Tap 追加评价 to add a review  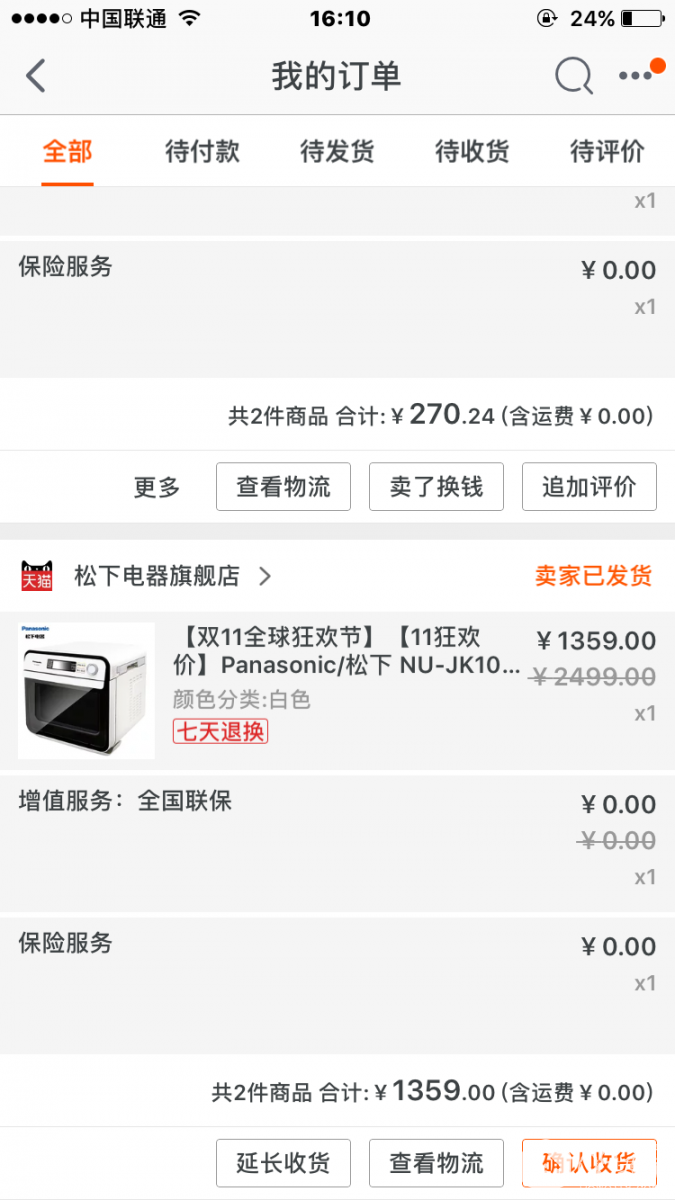[x=589, y=487]
